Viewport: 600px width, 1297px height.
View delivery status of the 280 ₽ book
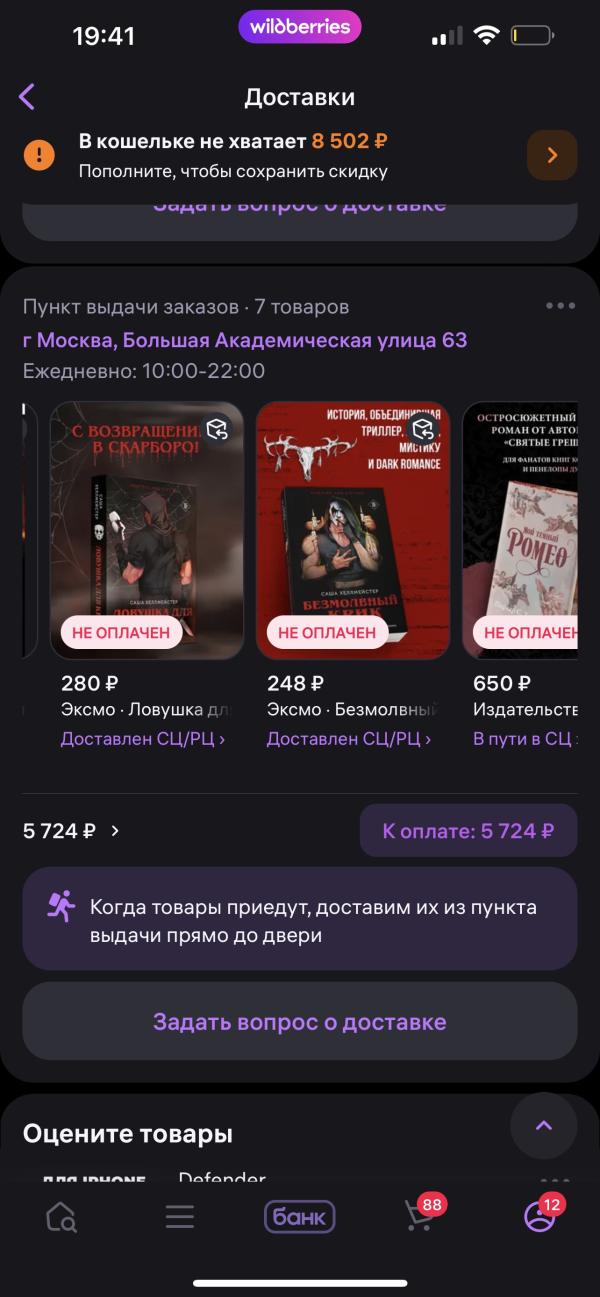click(143, 739)
